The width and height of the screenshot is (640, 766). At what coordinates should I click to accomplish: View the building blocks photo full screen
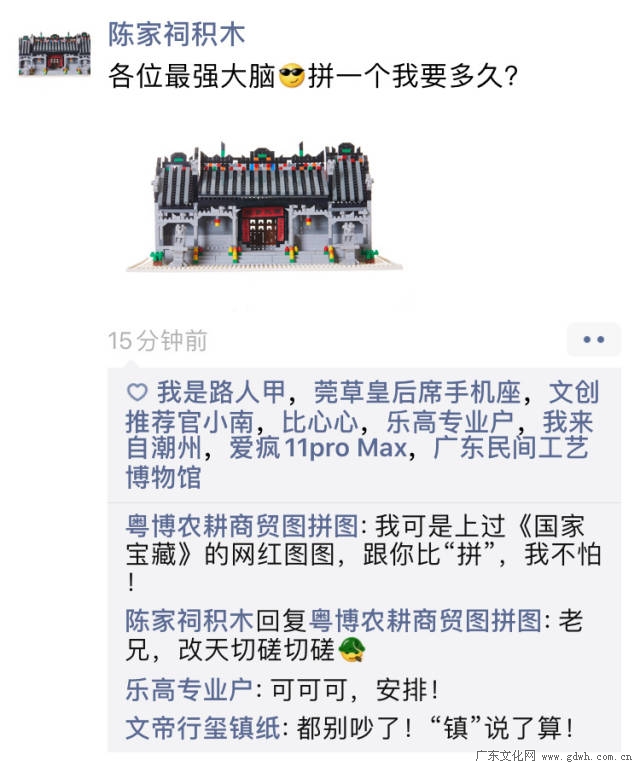264,208
